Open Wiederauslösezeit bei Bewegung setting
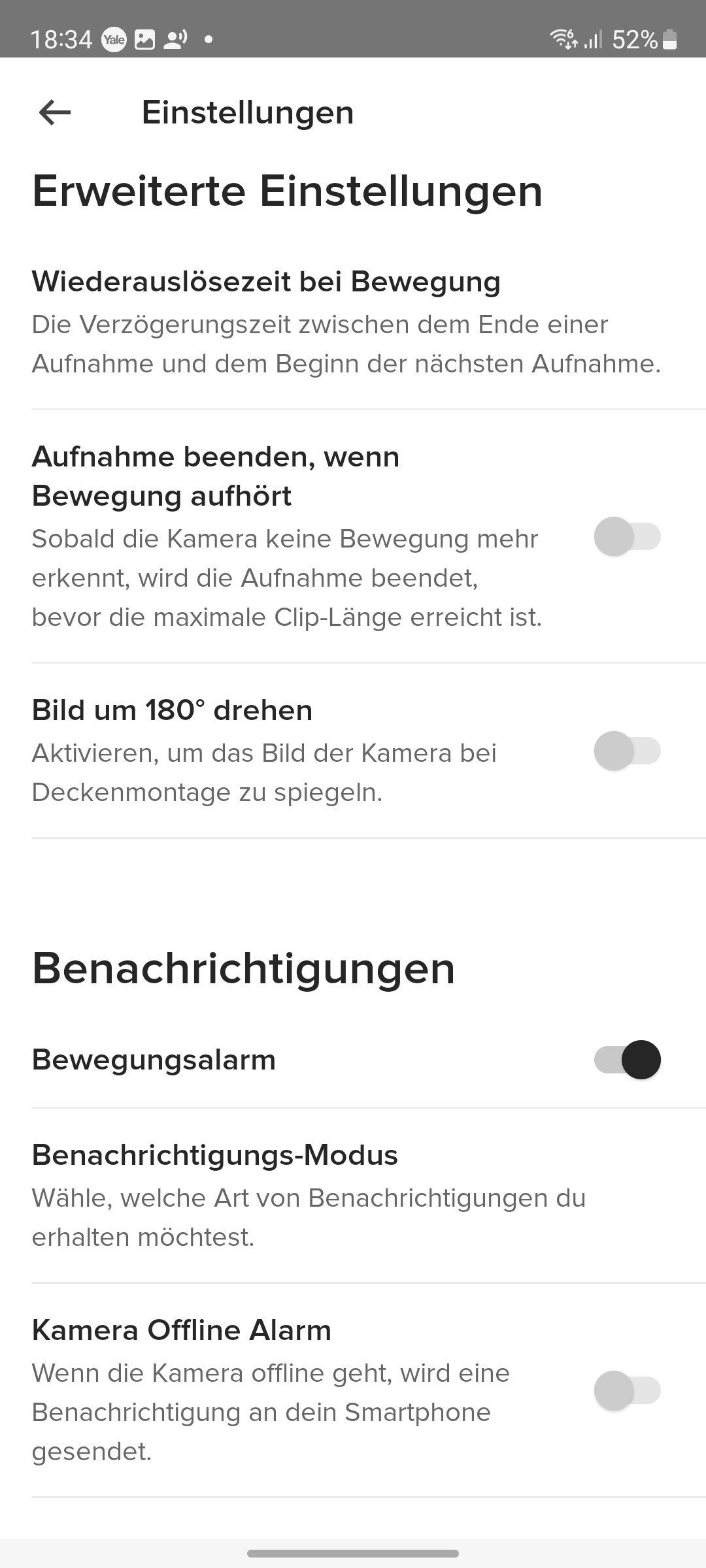 346,323
